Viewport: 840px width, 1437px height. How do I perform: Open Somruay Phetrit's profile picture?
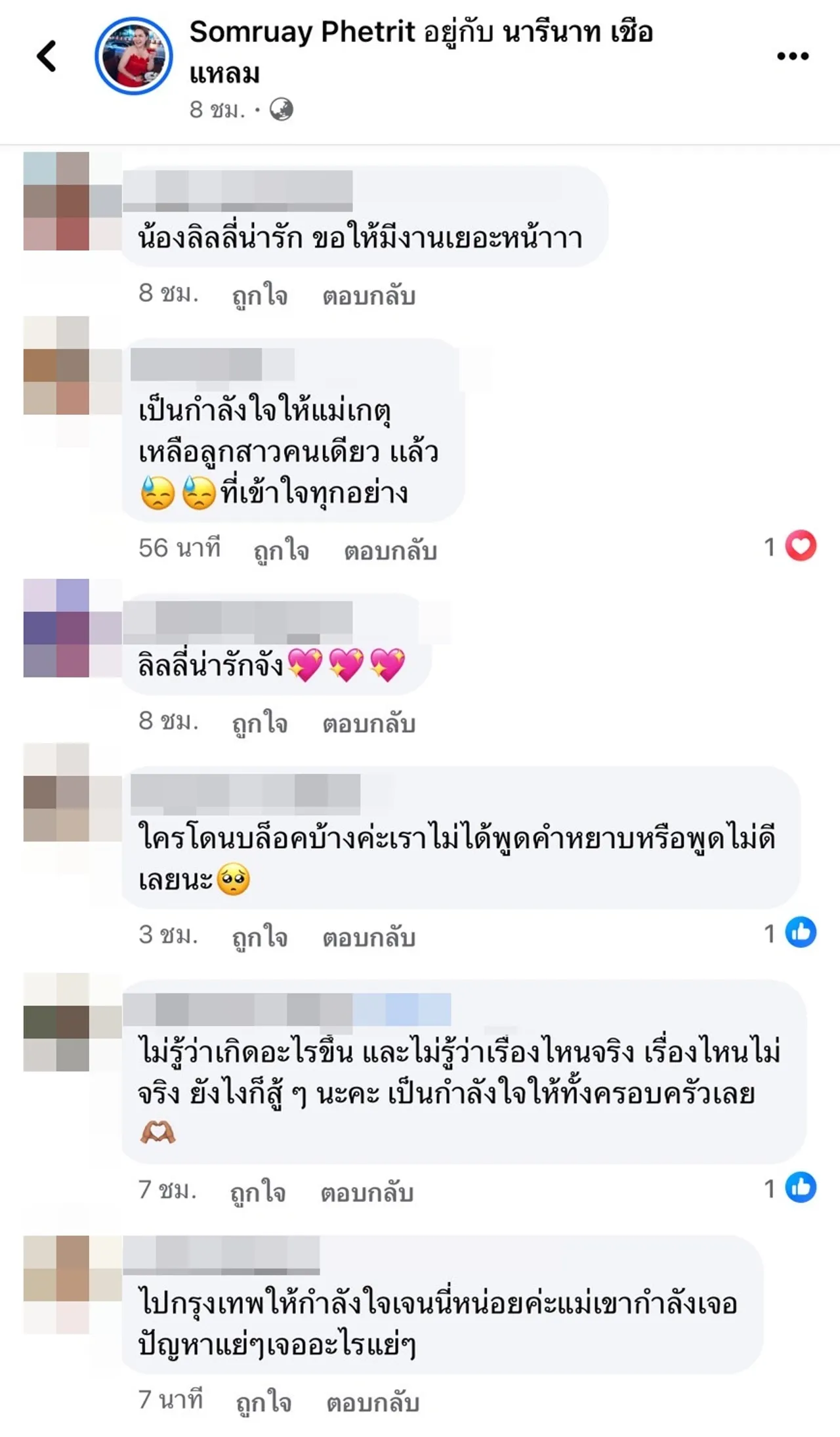pos(134,56)
